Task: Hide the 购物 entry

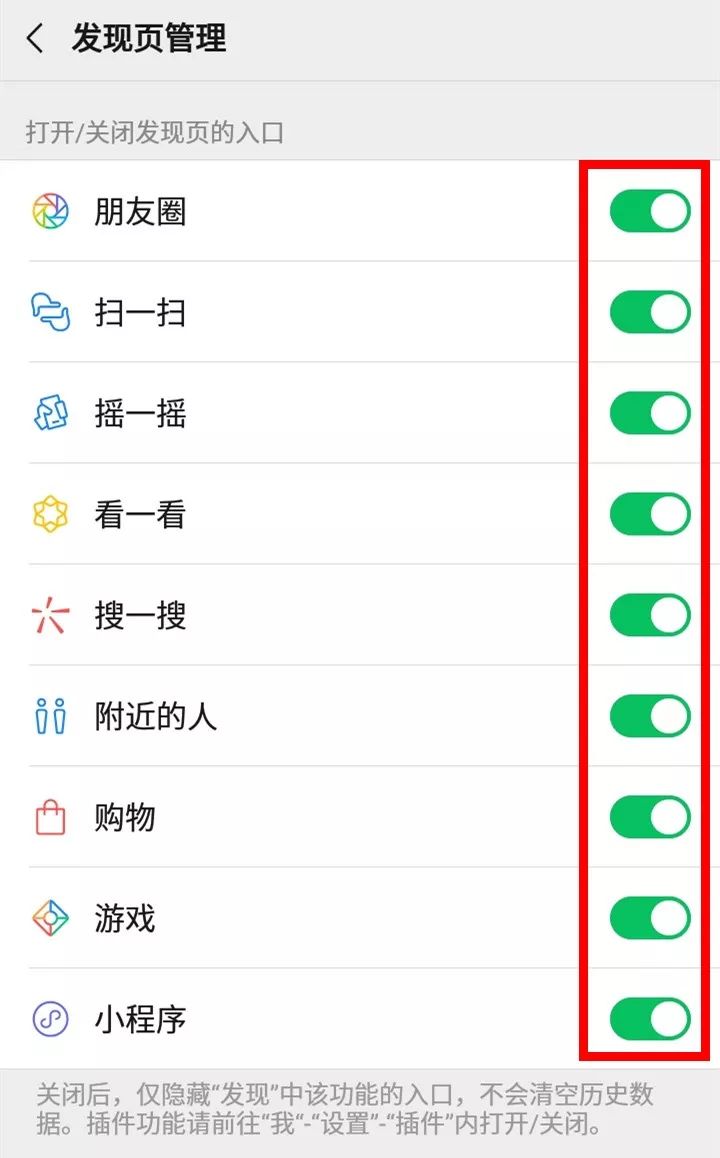Action: 650,817
